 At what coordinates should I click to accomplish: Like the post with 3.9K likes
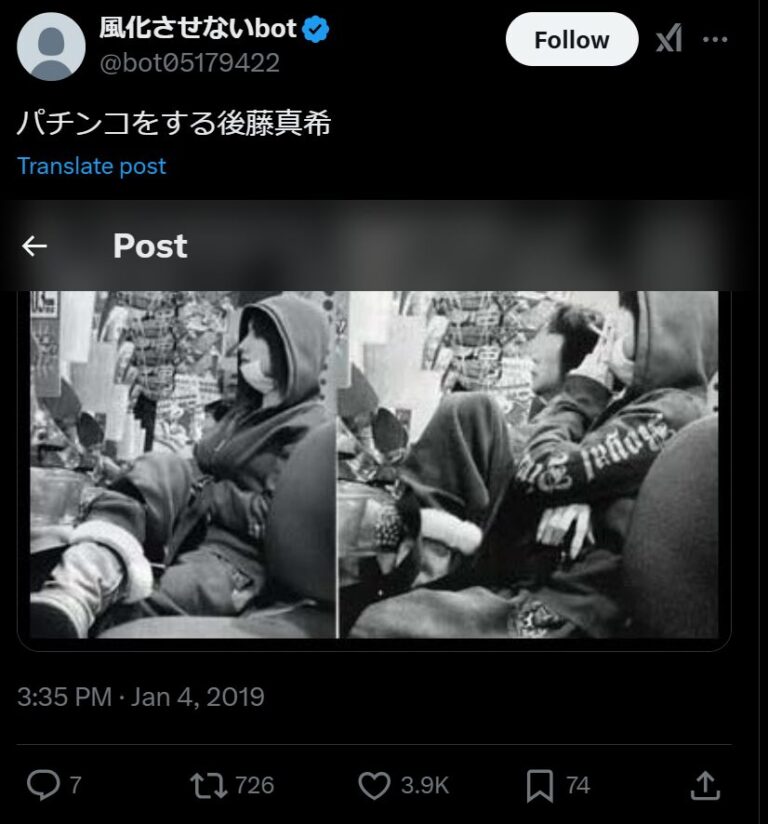pos(374,785)
